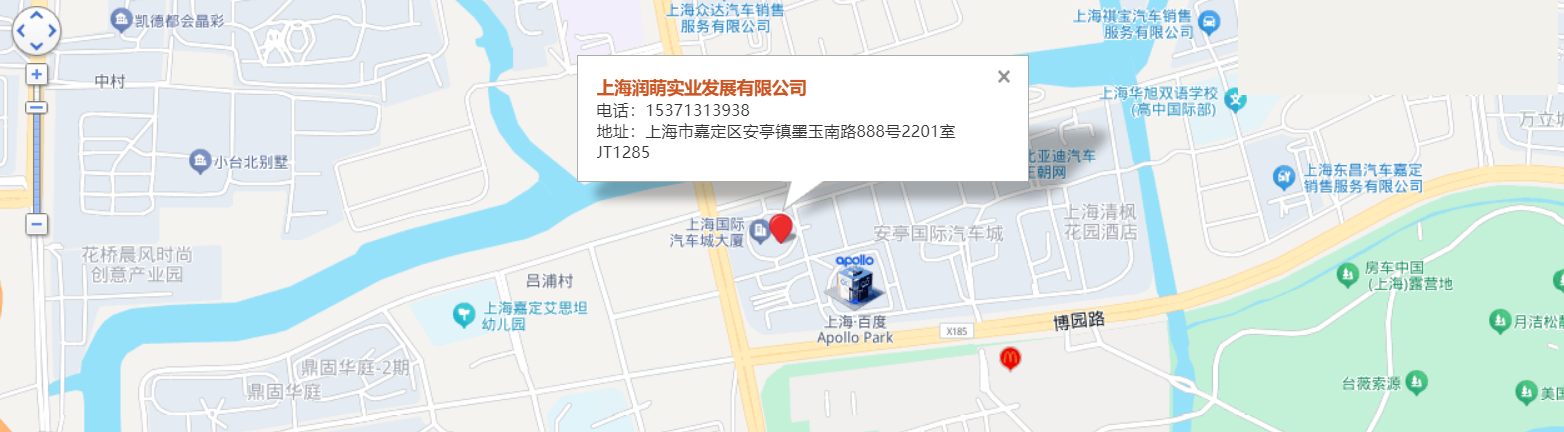Tap the red location marker
The height and width of the screenshot is (432, 1564).
(x=781, y=228)
